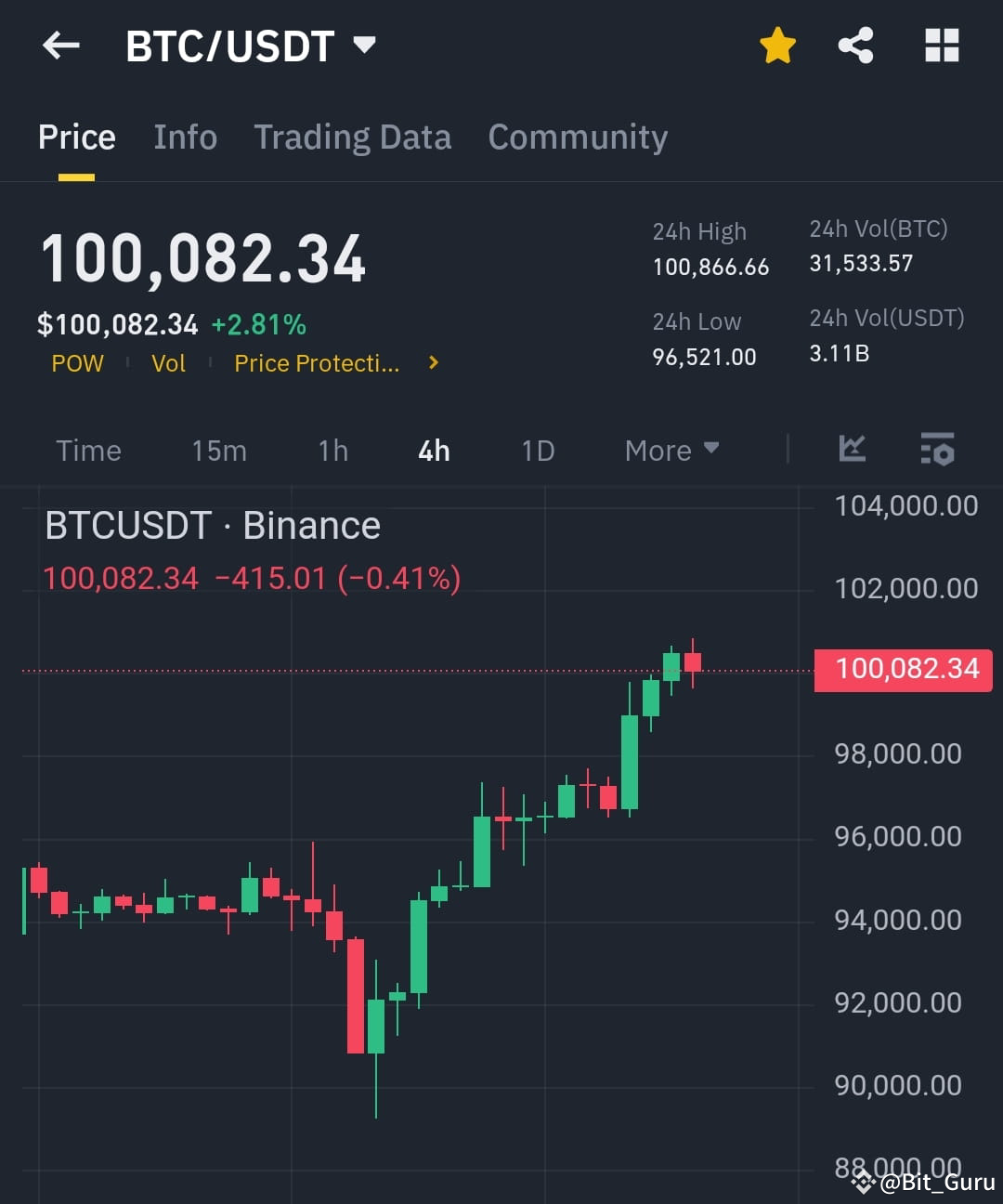Click the POW label under the price
The width and height of the screenshot is (1003, 1204).
pos(77,363)
